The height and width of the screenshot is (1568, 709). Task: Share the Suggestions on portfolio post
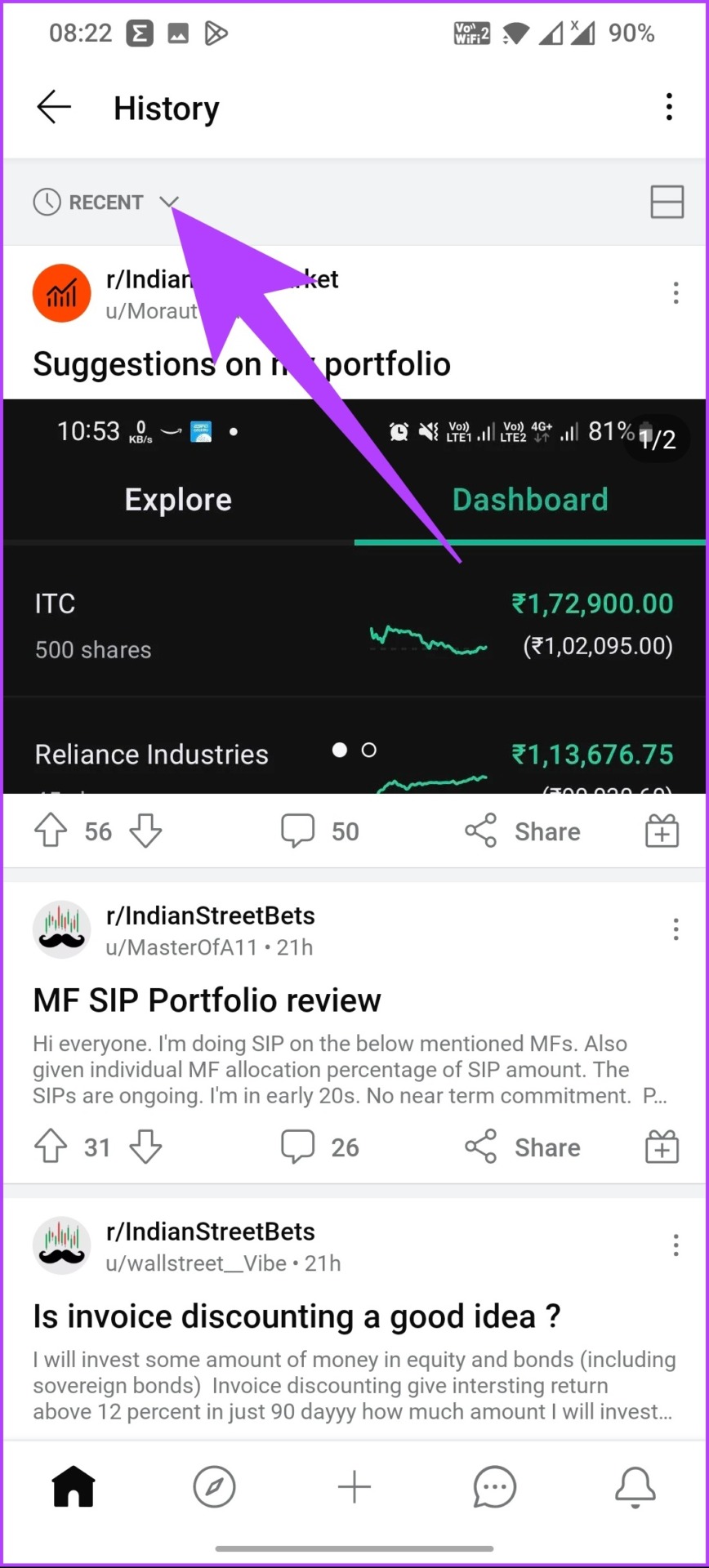[523, 831]
